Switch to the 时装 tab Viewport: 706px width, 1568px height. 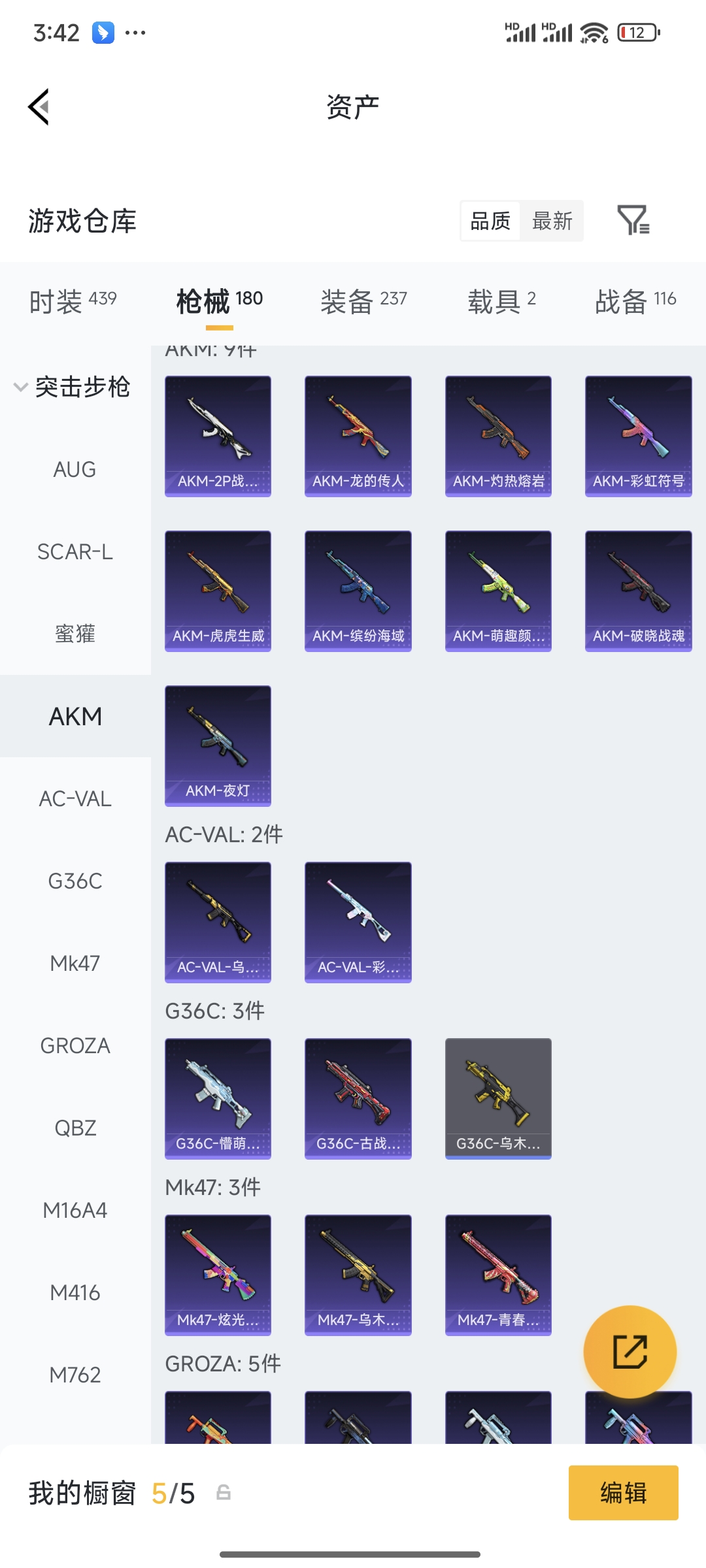pyautogui.click(x=73, y=301)
